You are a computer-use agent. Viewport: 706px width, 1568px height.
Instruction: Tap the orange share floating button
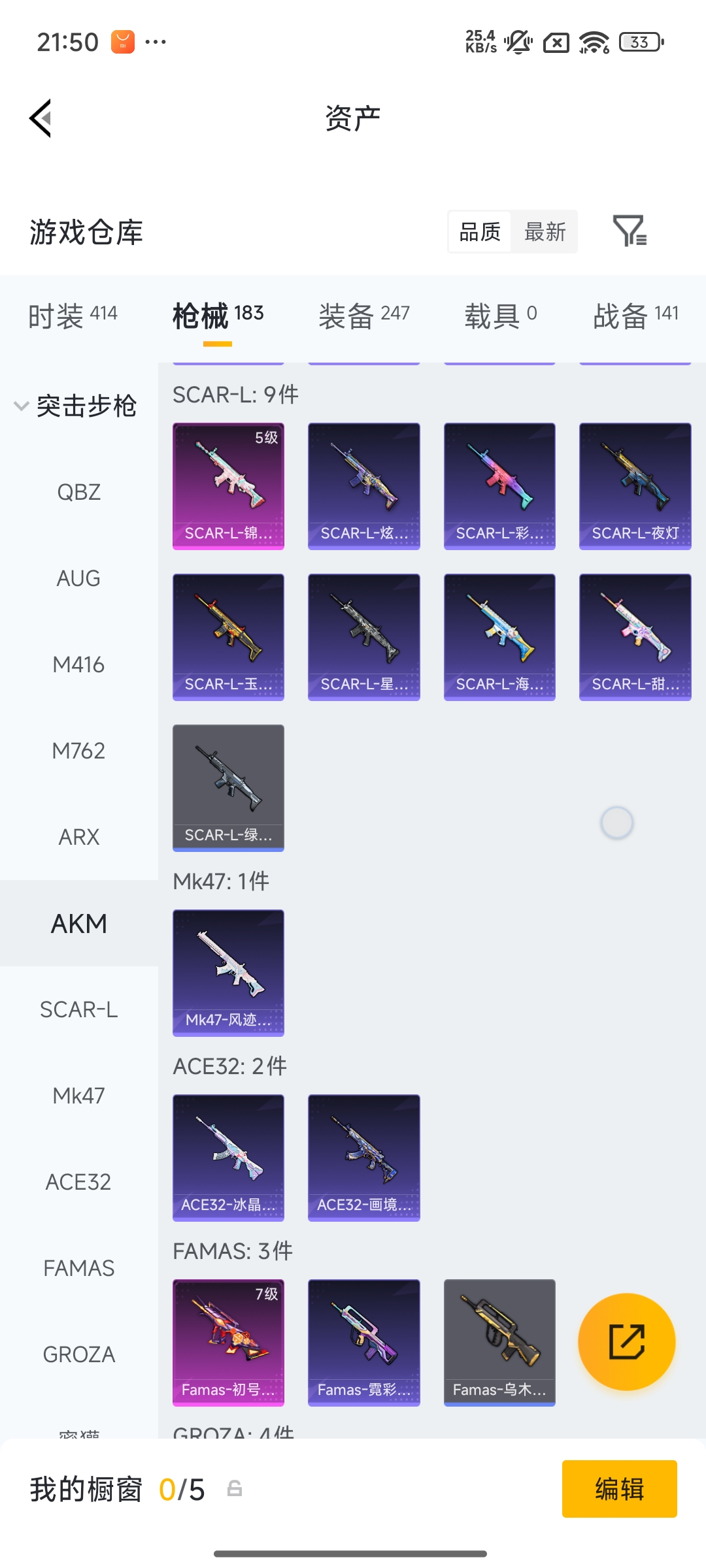(x=626, y=1342)
